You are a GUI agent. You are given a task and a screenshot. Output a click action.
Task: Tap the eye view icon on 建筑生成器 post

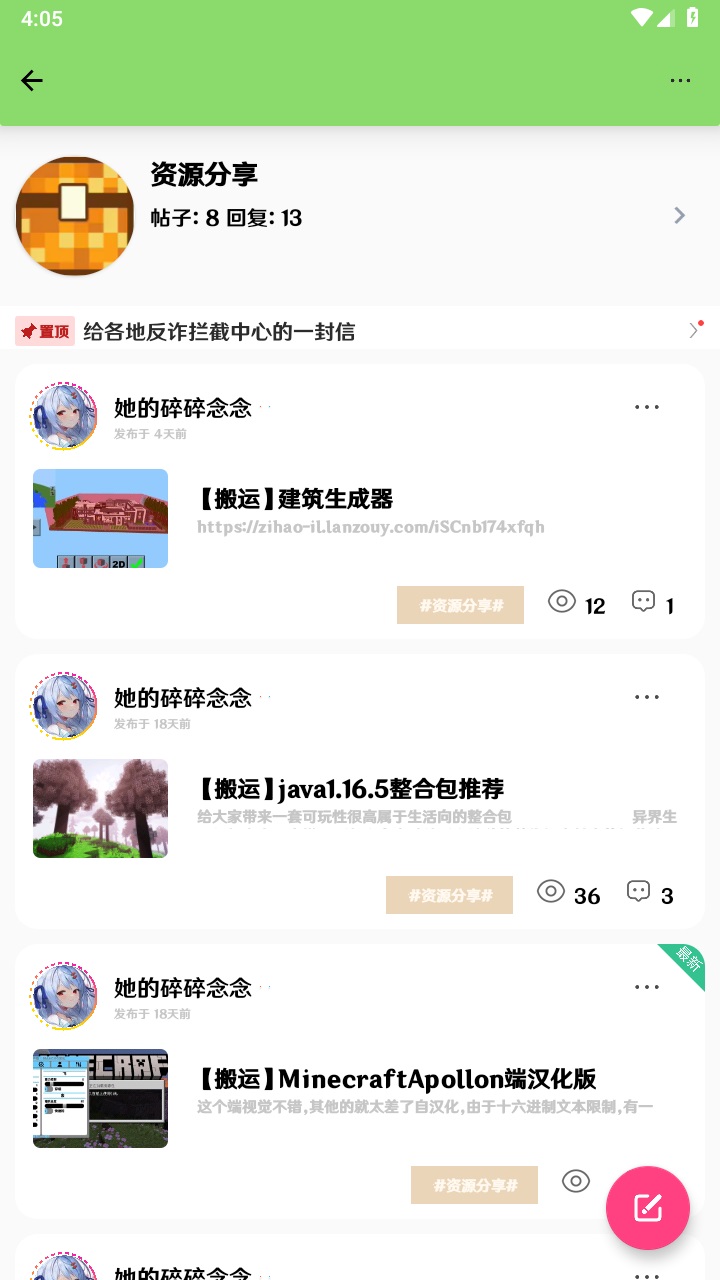(x=562, y=601)
